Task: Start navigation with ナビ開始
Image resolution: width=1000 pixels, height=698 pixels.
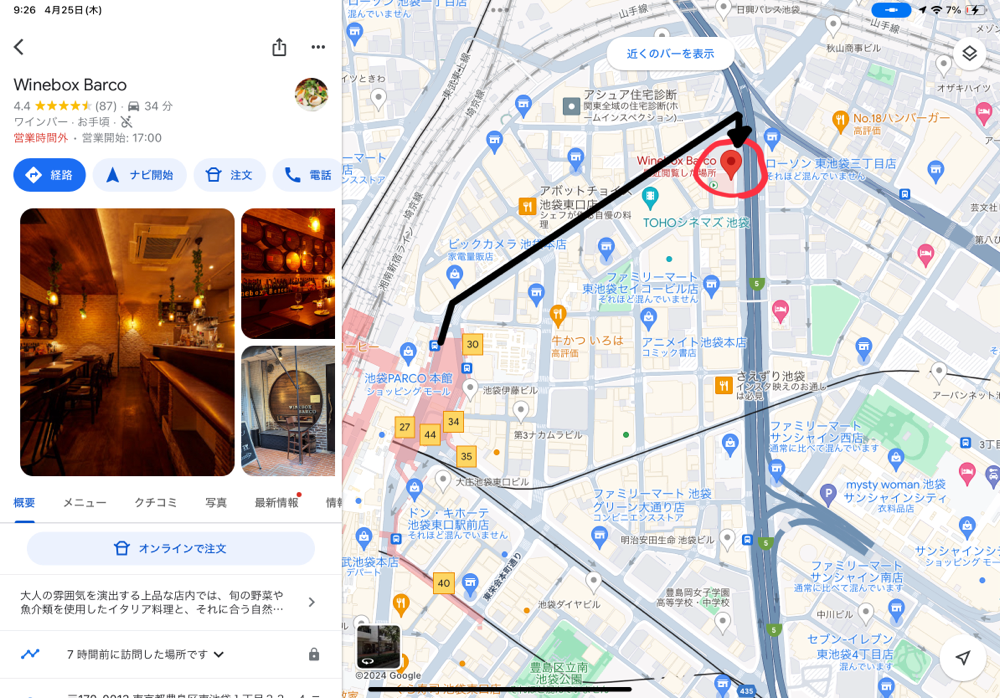Action: tap(140, 175)
